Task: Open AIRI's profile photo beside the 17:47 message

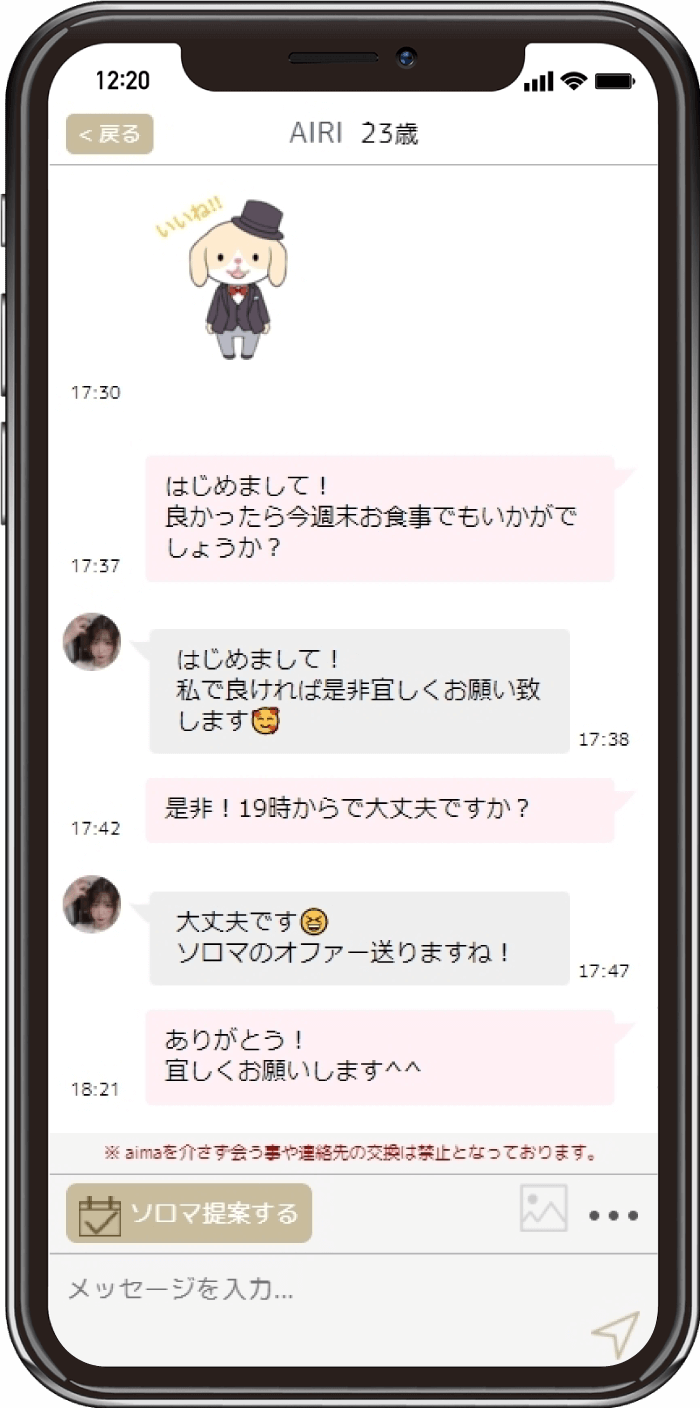Action: (x=92, y=904)
